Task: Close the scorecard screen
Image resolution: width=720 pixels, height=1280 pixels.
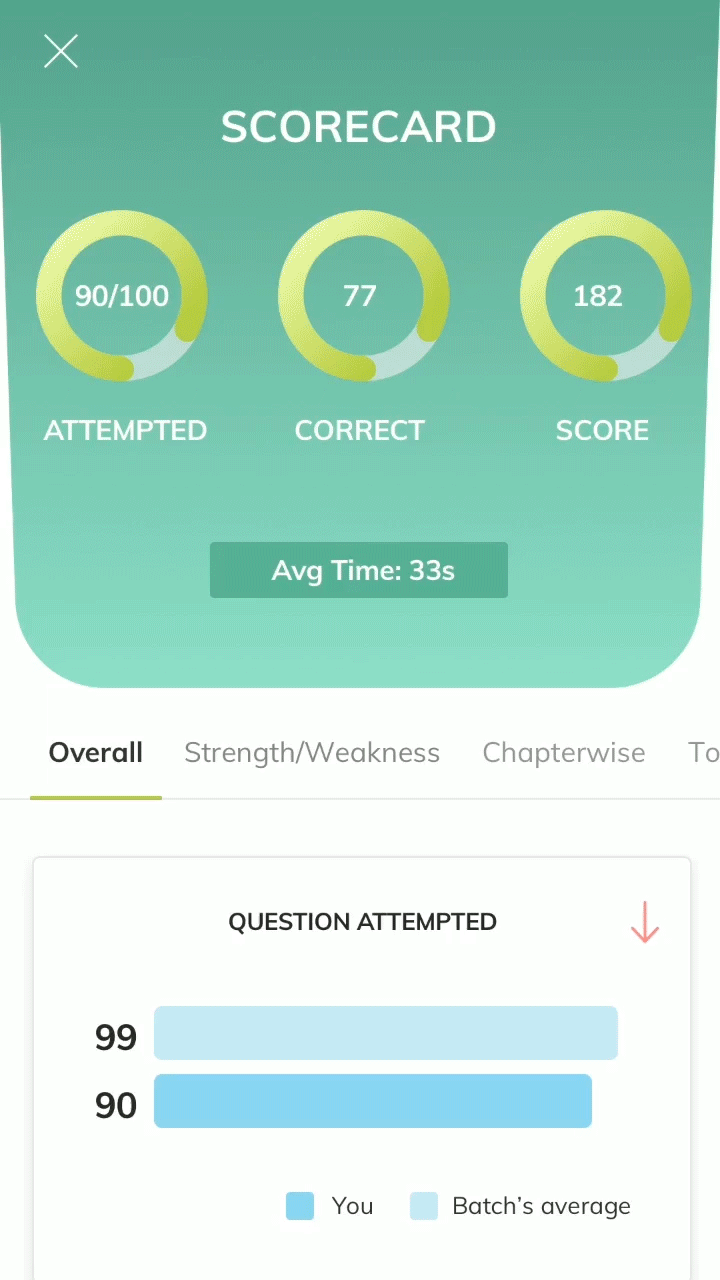Action: click(x=61, y=51)
